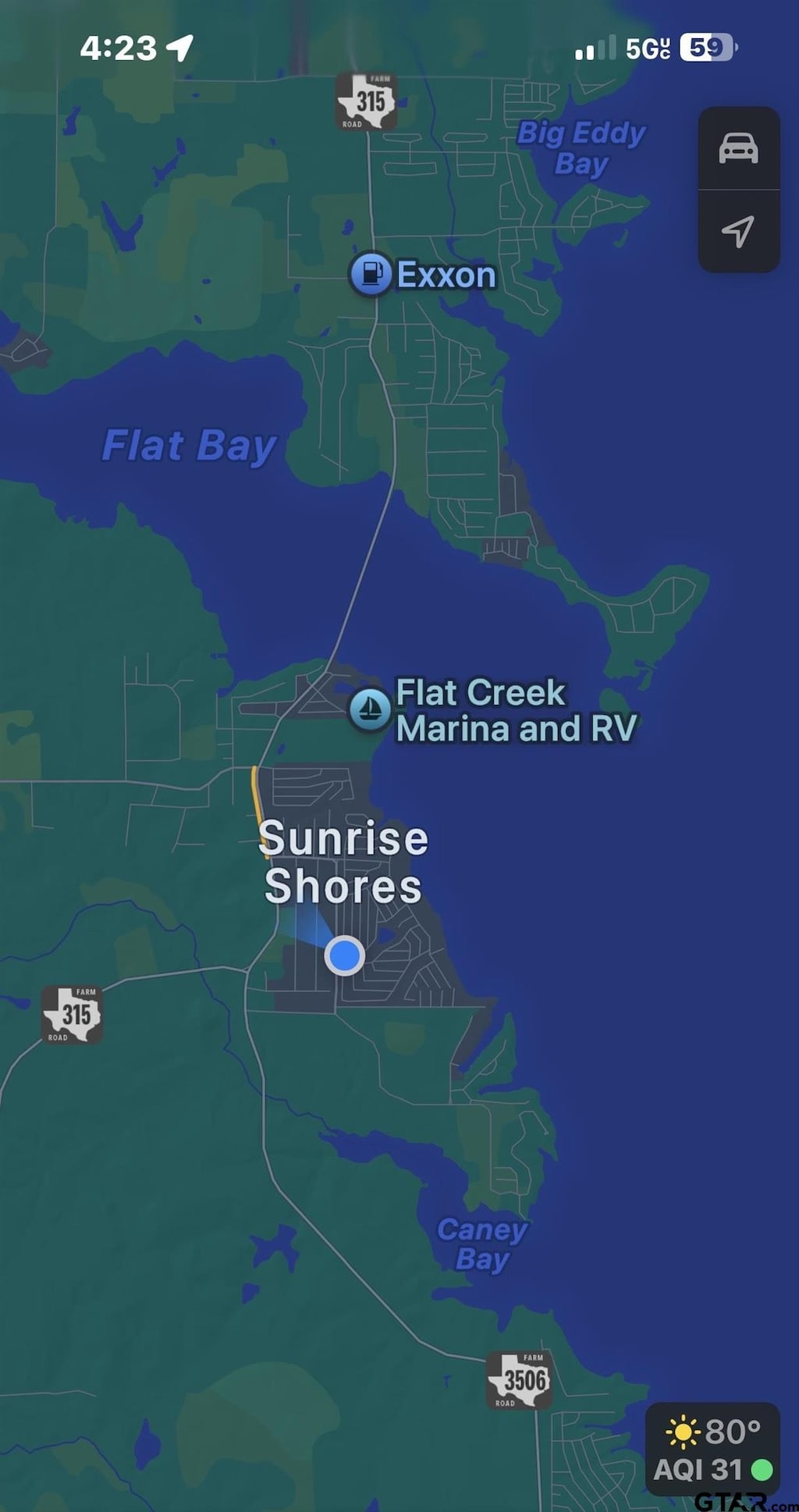799x1512 pixels.
Task: Select Flat Creek Marina and RV pin
Action: (x=369, y=710)
